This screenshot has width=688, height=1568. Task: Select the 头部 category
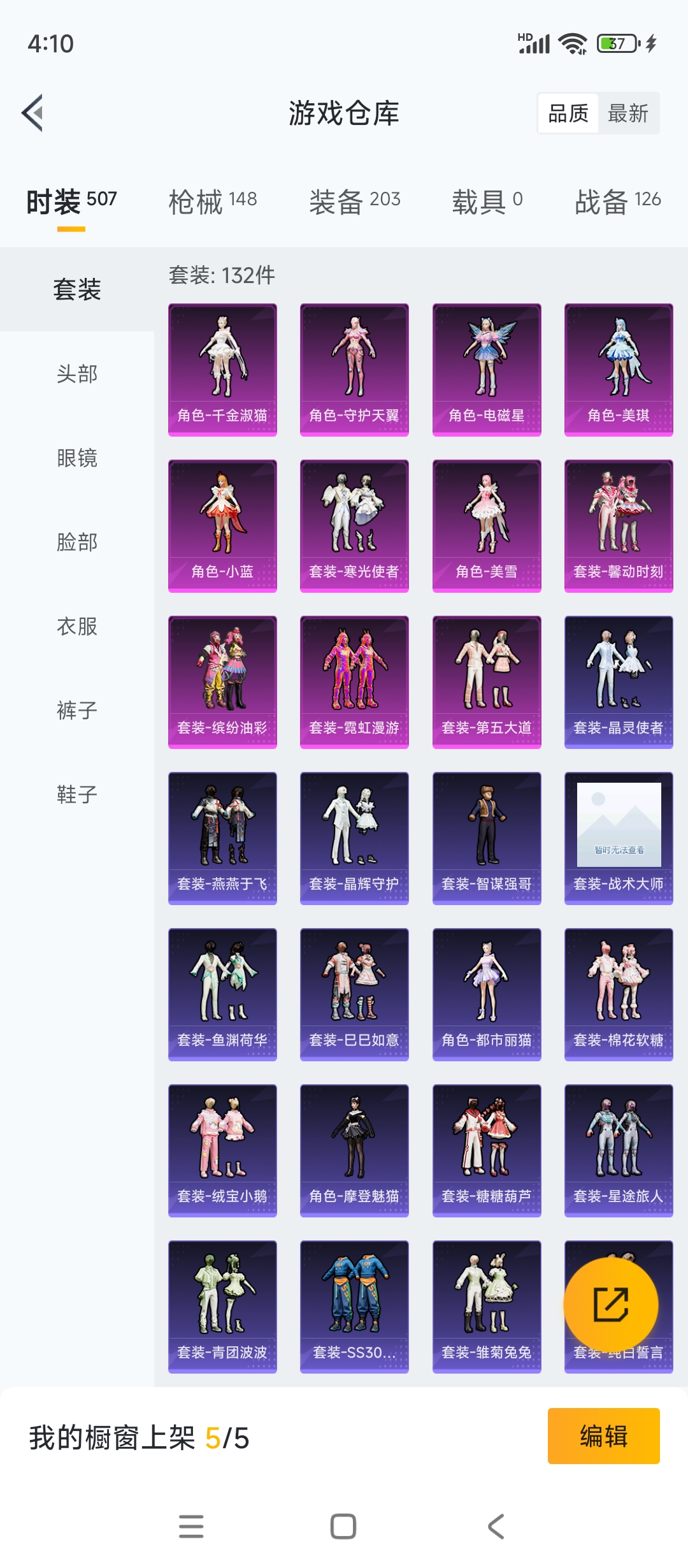[77, 374]
